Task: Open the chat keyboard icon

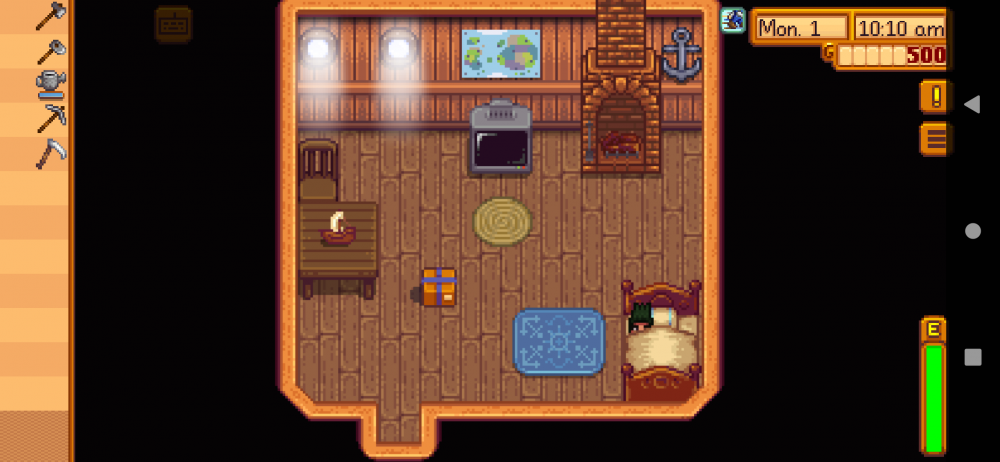Action: (x=173, y=23)
